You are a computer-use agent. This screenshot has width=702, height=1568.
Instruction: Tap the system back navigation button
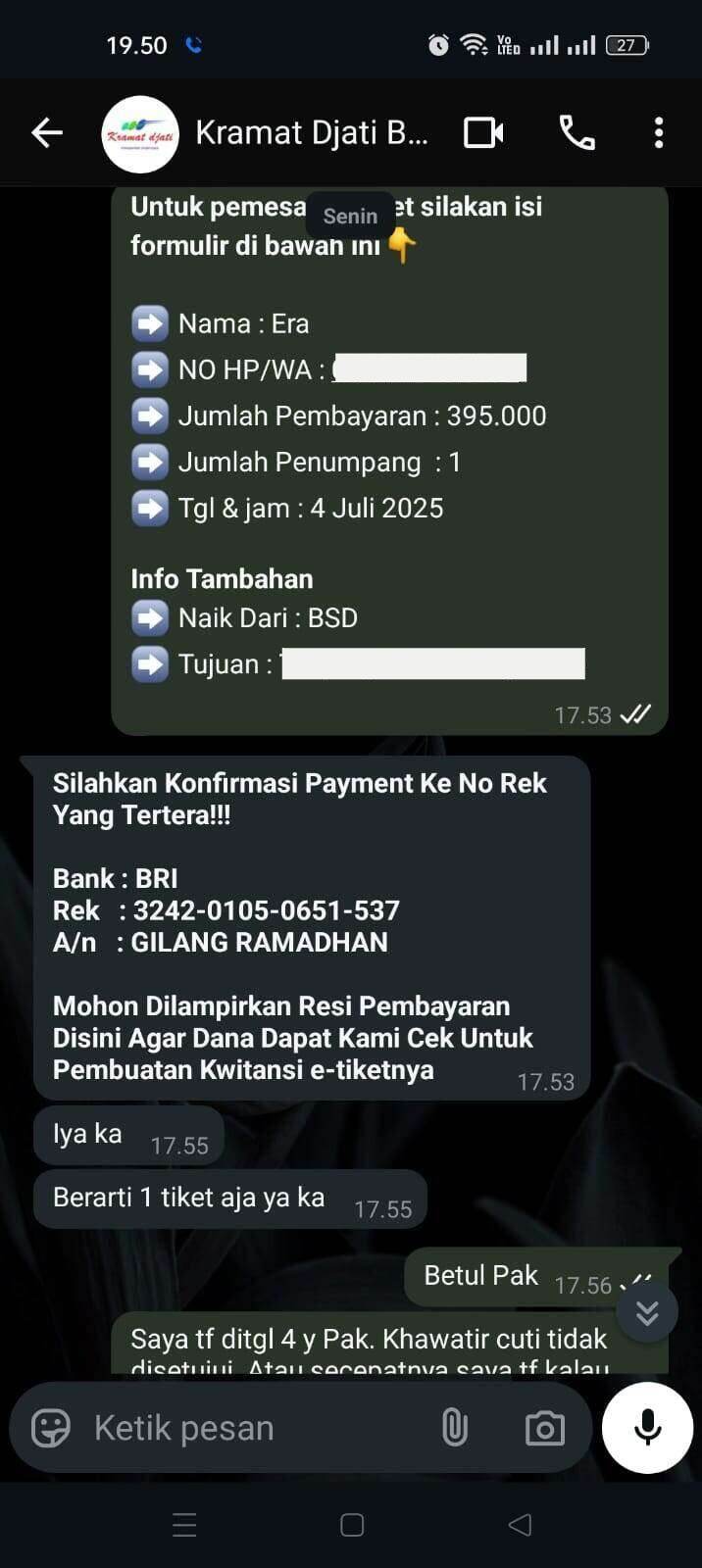(x=521, y=1525)
